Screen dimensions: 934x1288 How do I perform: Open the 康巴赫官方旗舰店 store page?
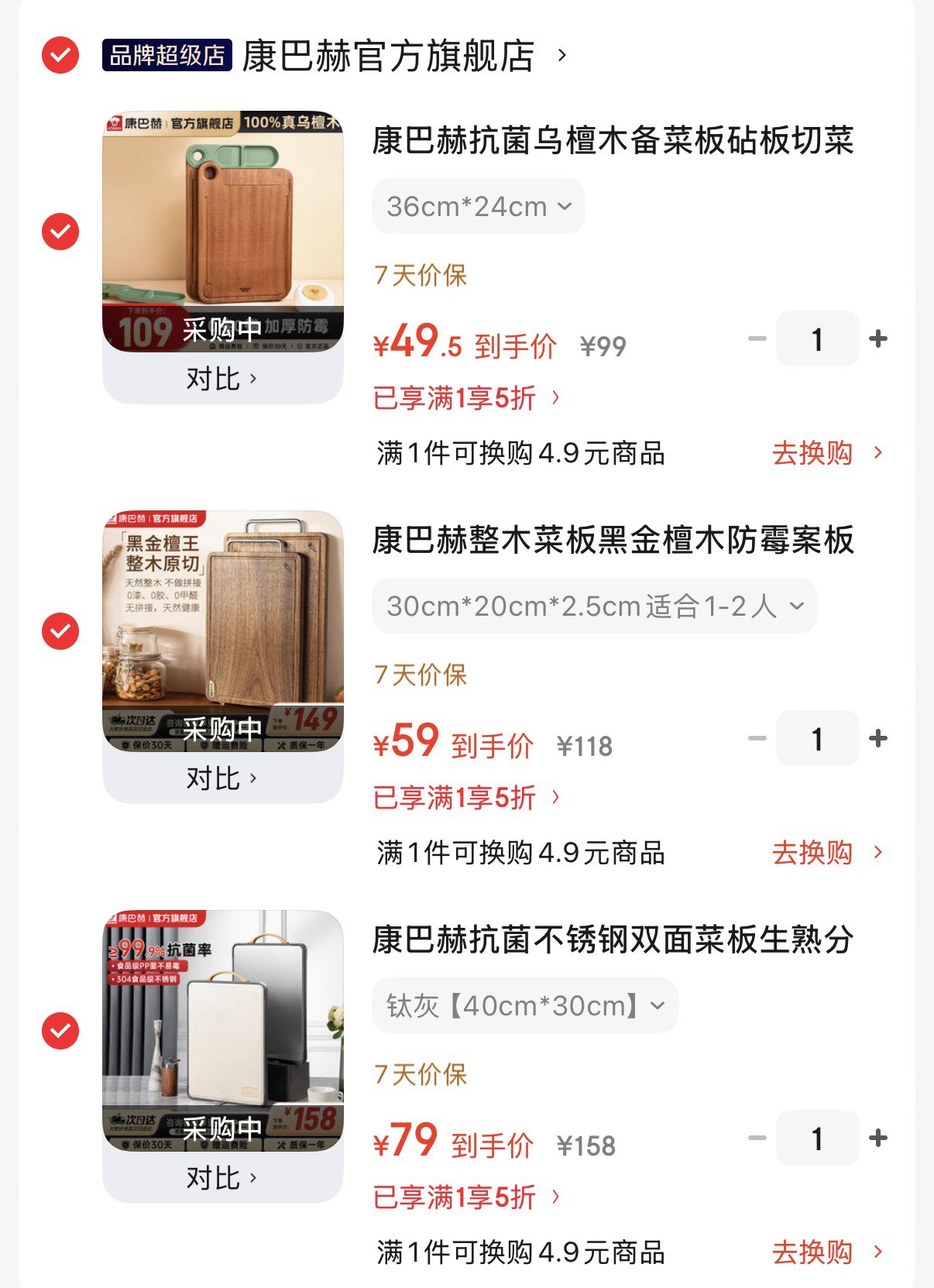tap(388, 56)
